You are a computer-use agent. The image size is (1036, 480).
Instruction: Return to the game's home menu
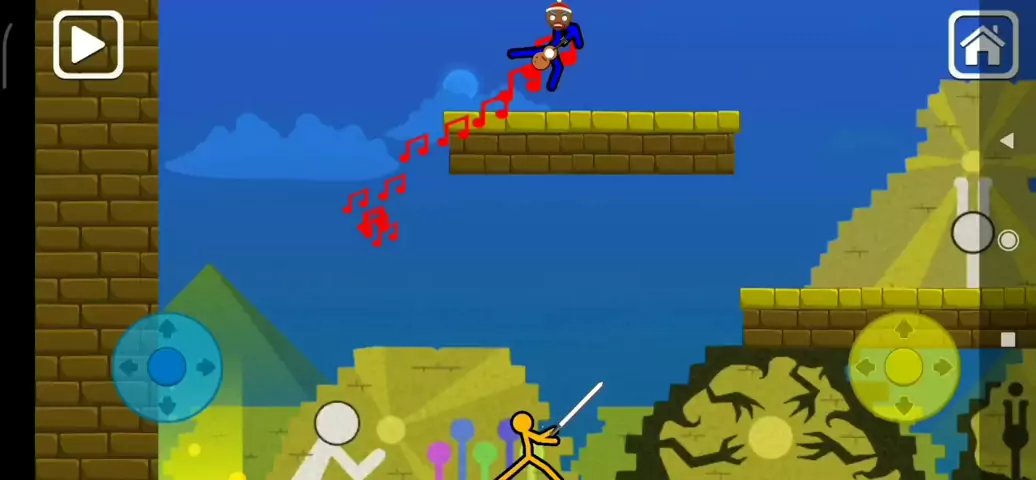pos(982,45)
